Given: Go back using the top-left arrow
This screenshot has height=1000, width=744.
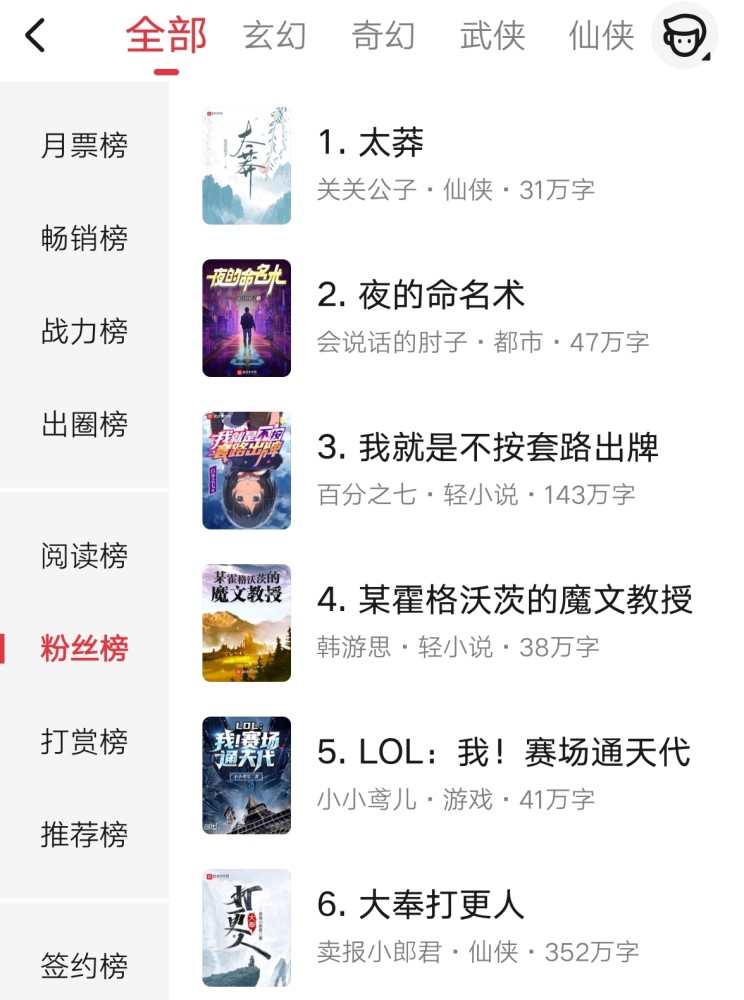Looking at the screenshot, I should 36,36.
